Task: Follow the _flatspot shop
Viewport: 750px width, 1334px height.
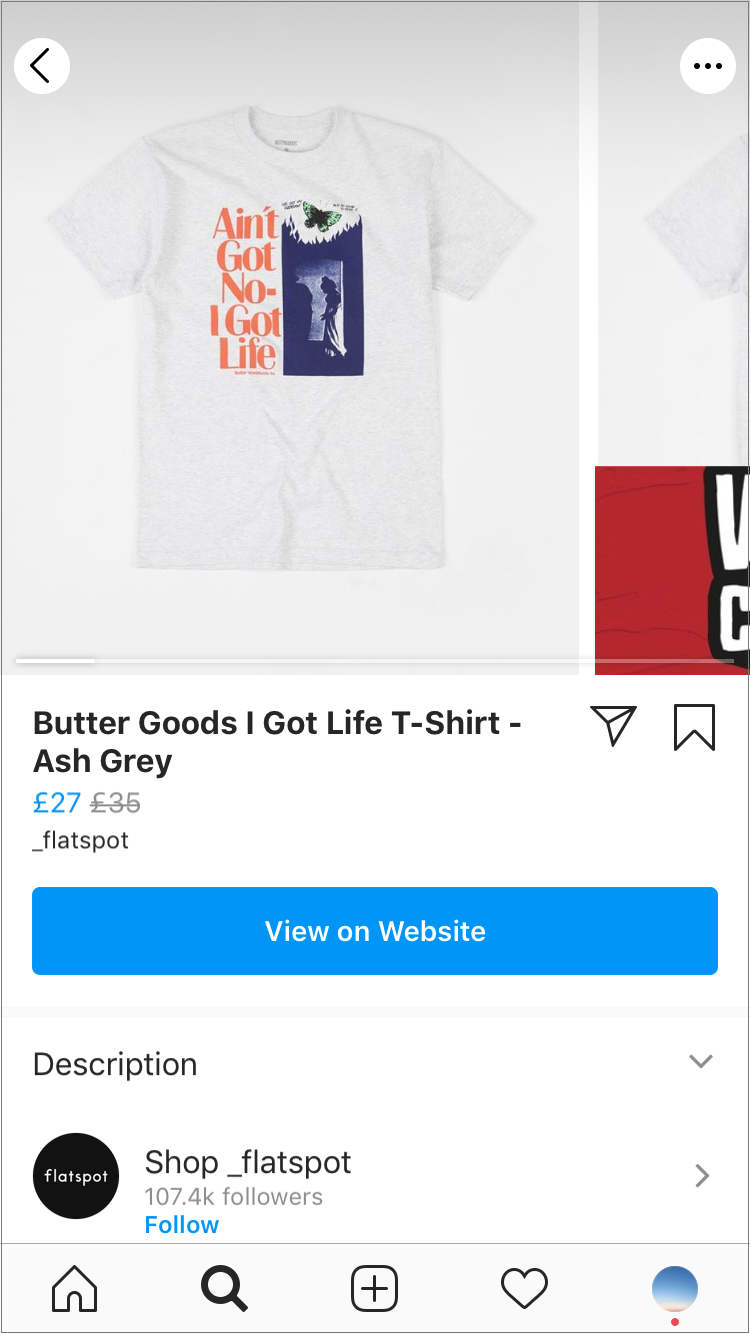Action: coord(181,1225)
